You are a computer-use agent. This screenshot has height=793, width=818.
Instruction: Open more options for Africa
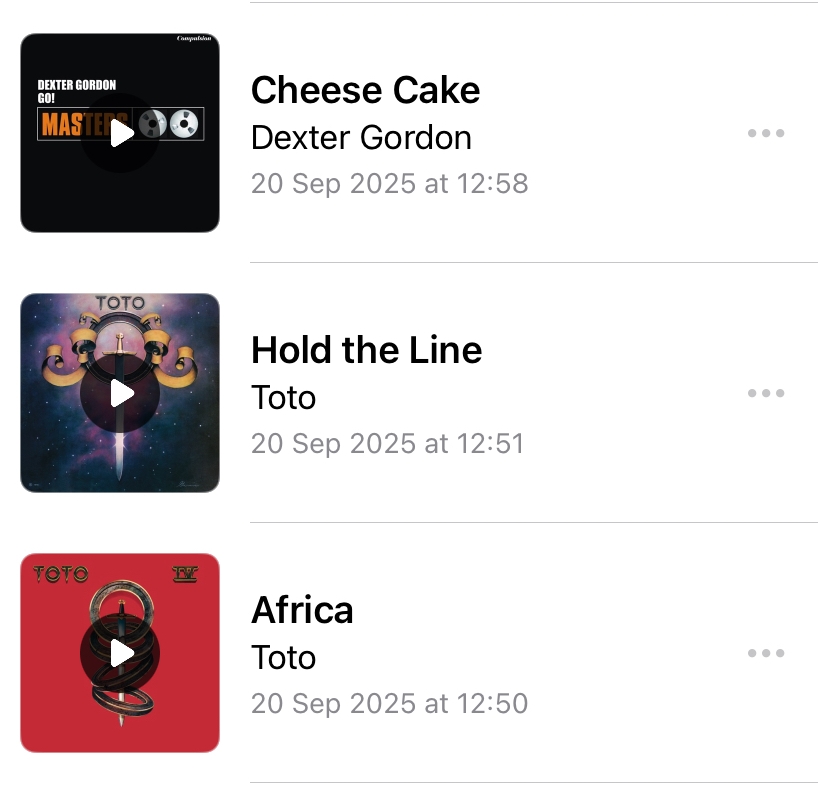[x=765, y=653]
